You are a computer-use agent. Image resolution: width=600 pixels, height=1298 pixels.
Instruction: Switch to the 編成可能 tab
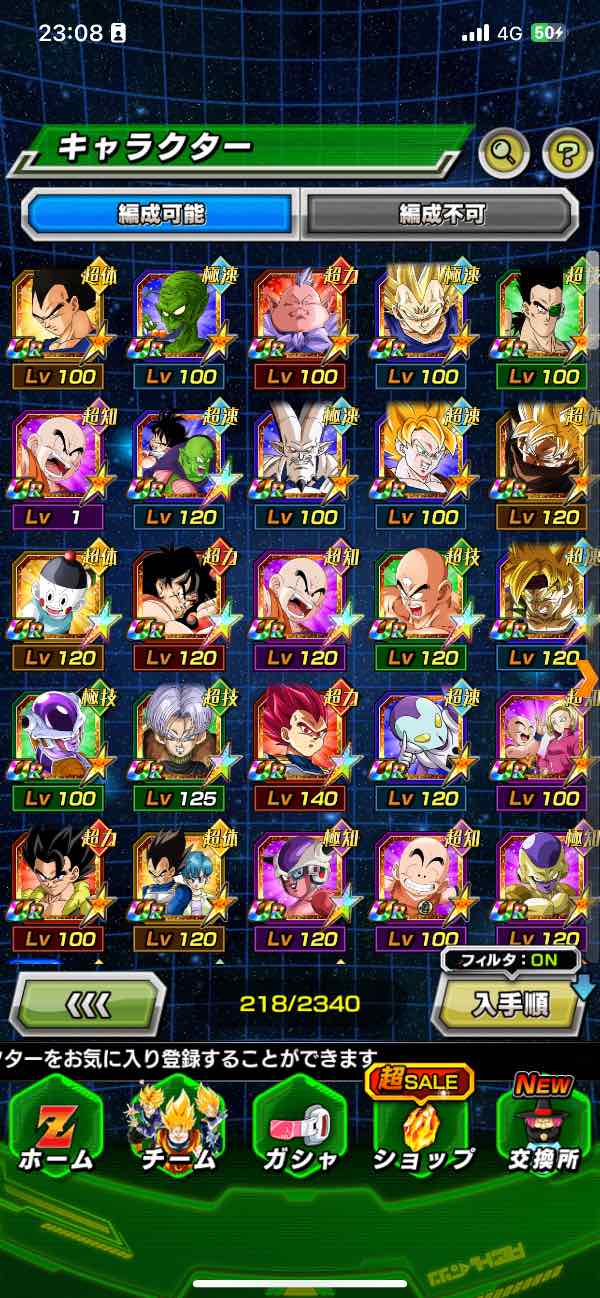[x=161, y=213]
